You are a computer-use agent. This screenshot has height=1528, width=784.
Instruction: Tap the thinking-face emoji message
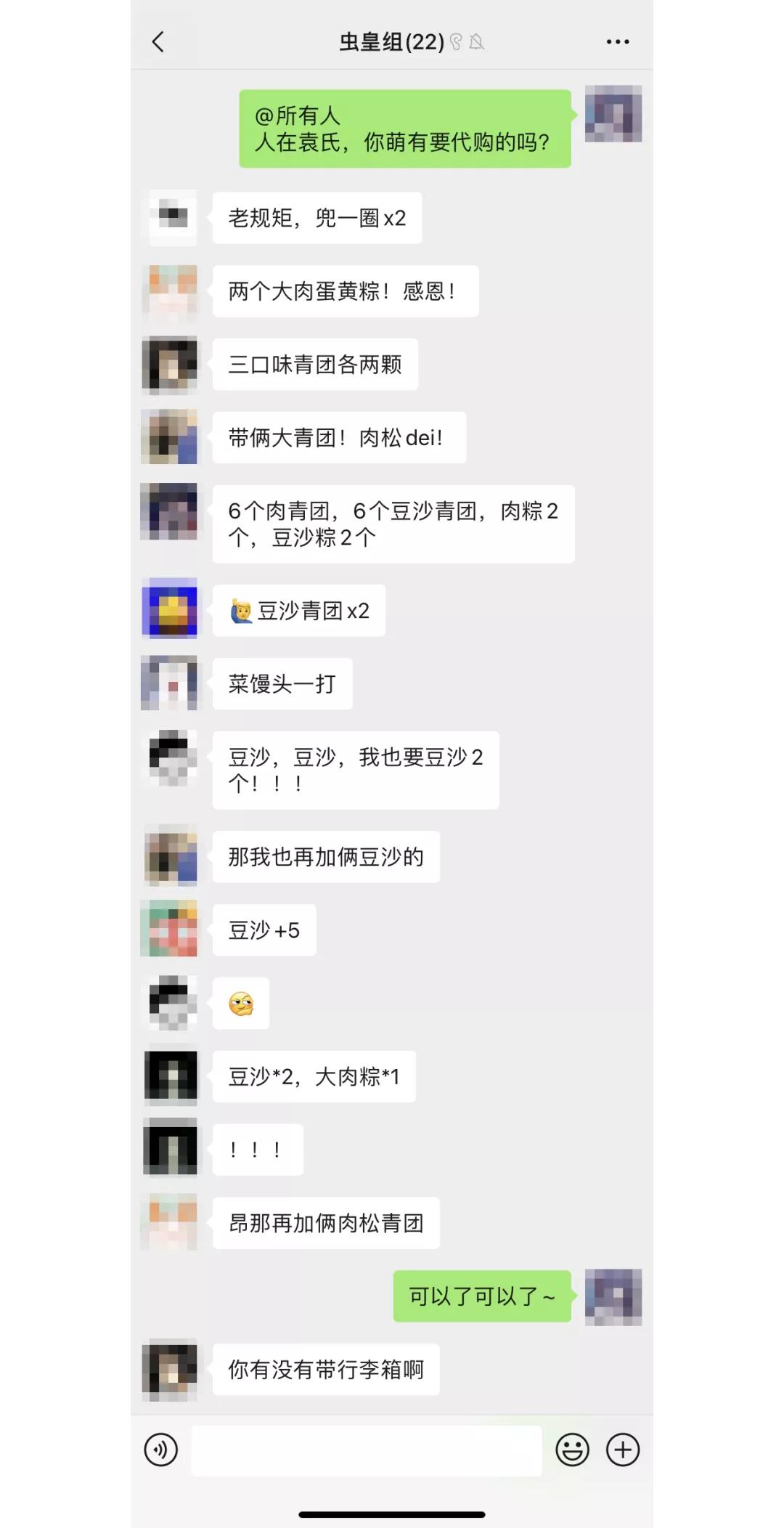coord(241,1003)
